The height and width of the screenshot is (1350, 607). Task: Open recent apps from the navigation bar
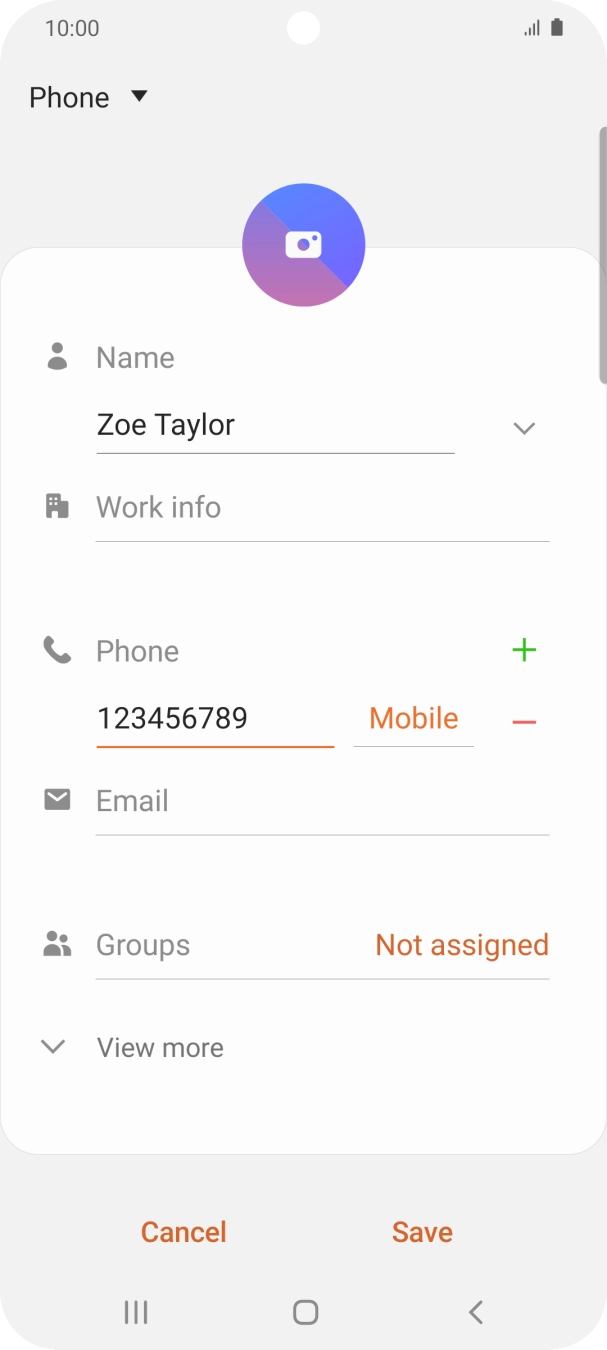pos(135,1312)
